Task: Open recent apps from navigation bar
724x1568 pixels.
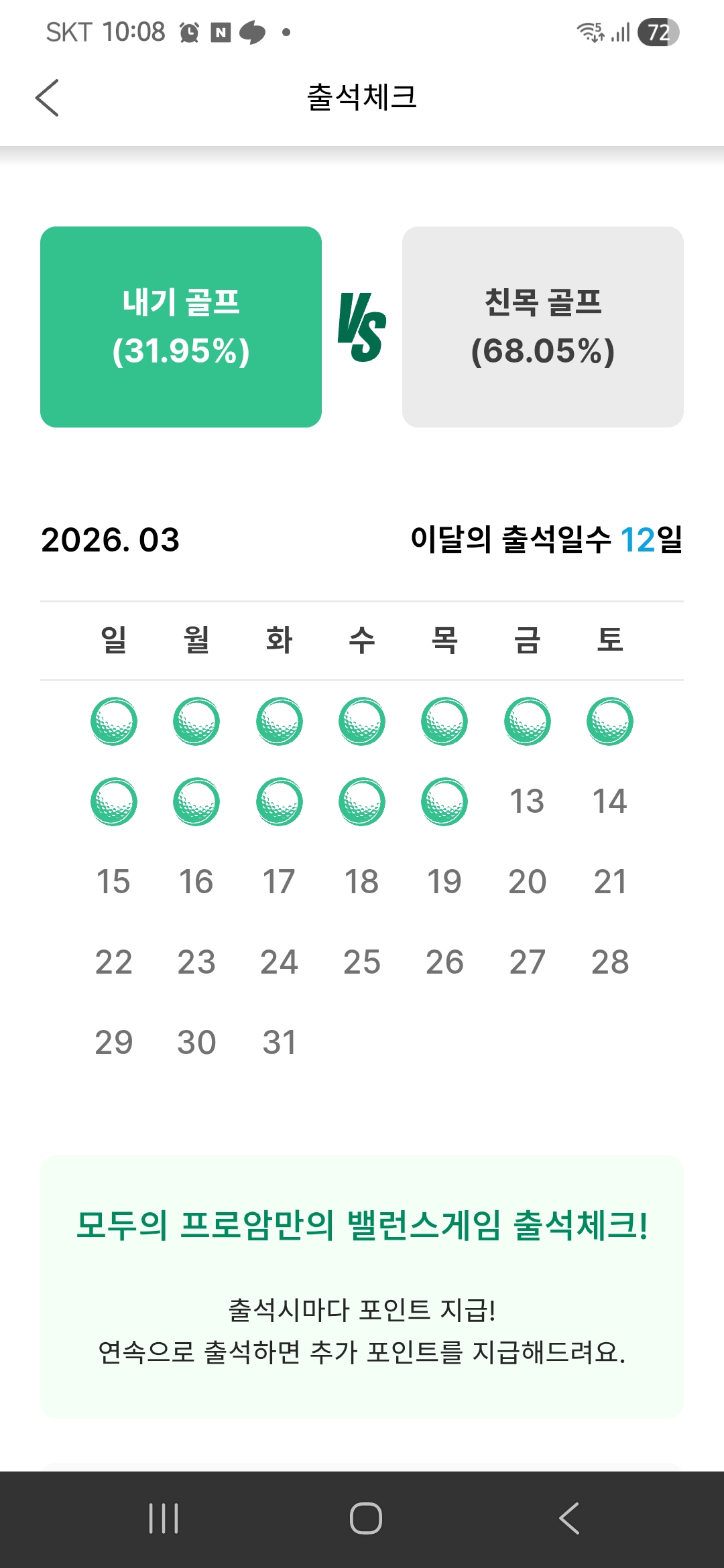Action: coord(164,1518)
